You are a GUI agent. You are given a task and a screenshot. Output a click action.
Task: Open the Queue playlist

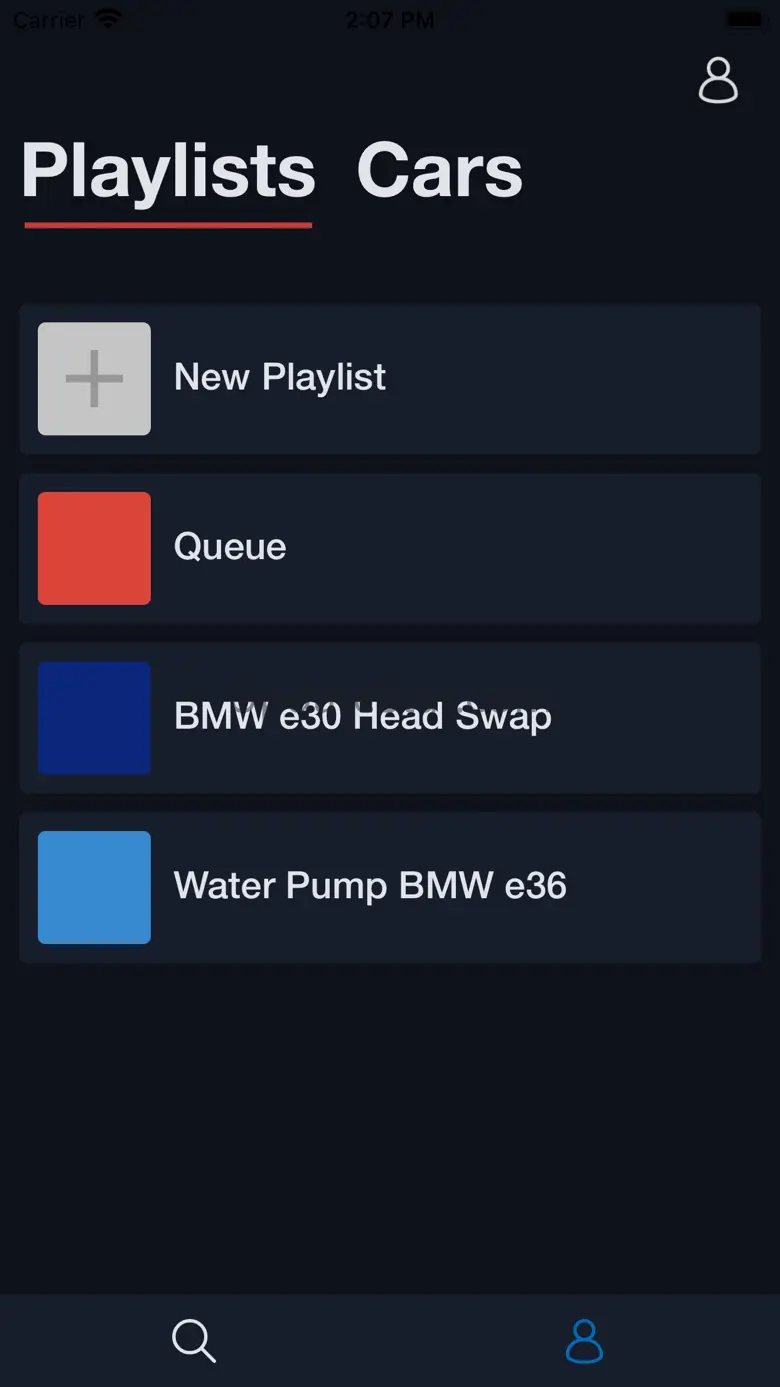click(389, 548)
